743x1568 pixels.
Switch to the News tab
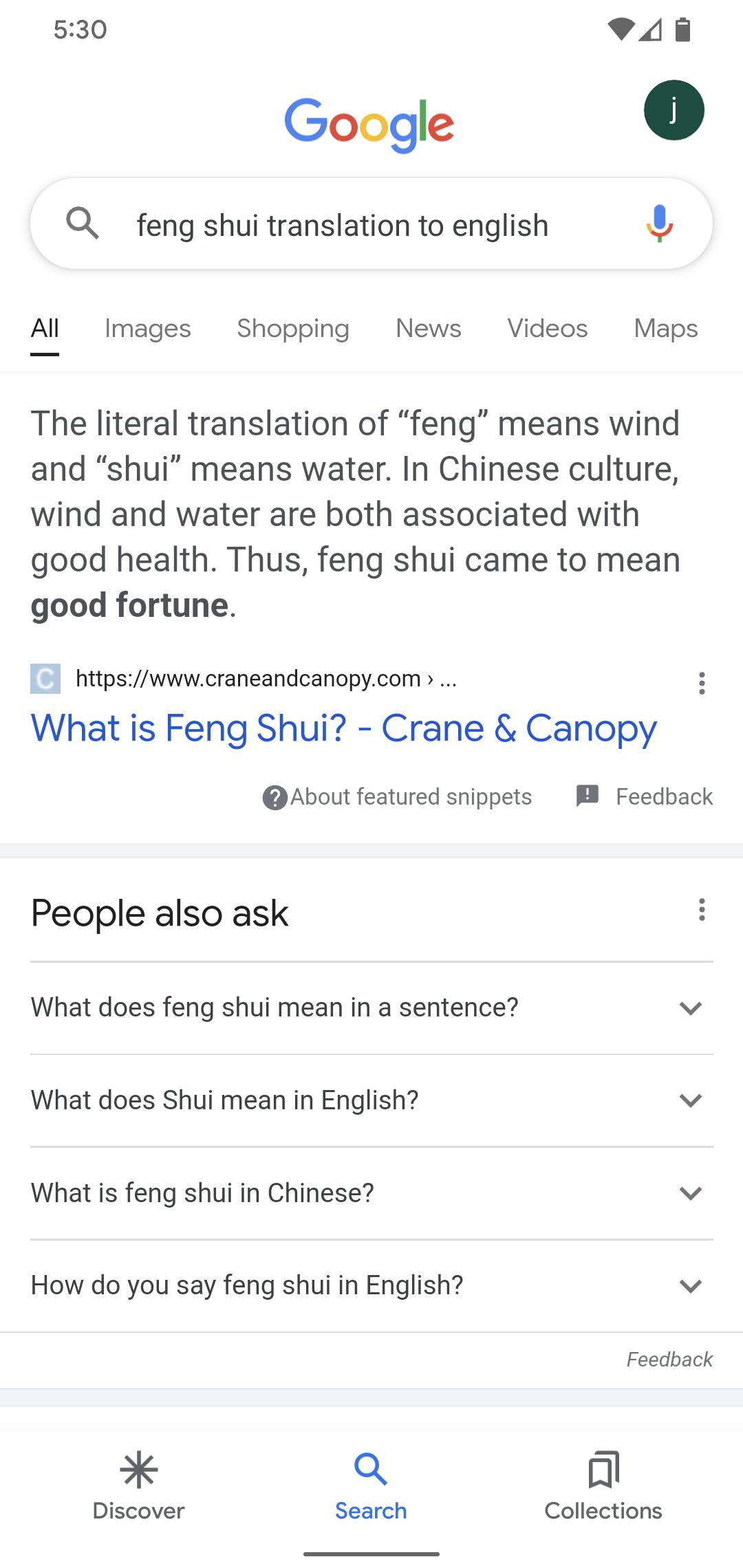(x=428, y=329)
